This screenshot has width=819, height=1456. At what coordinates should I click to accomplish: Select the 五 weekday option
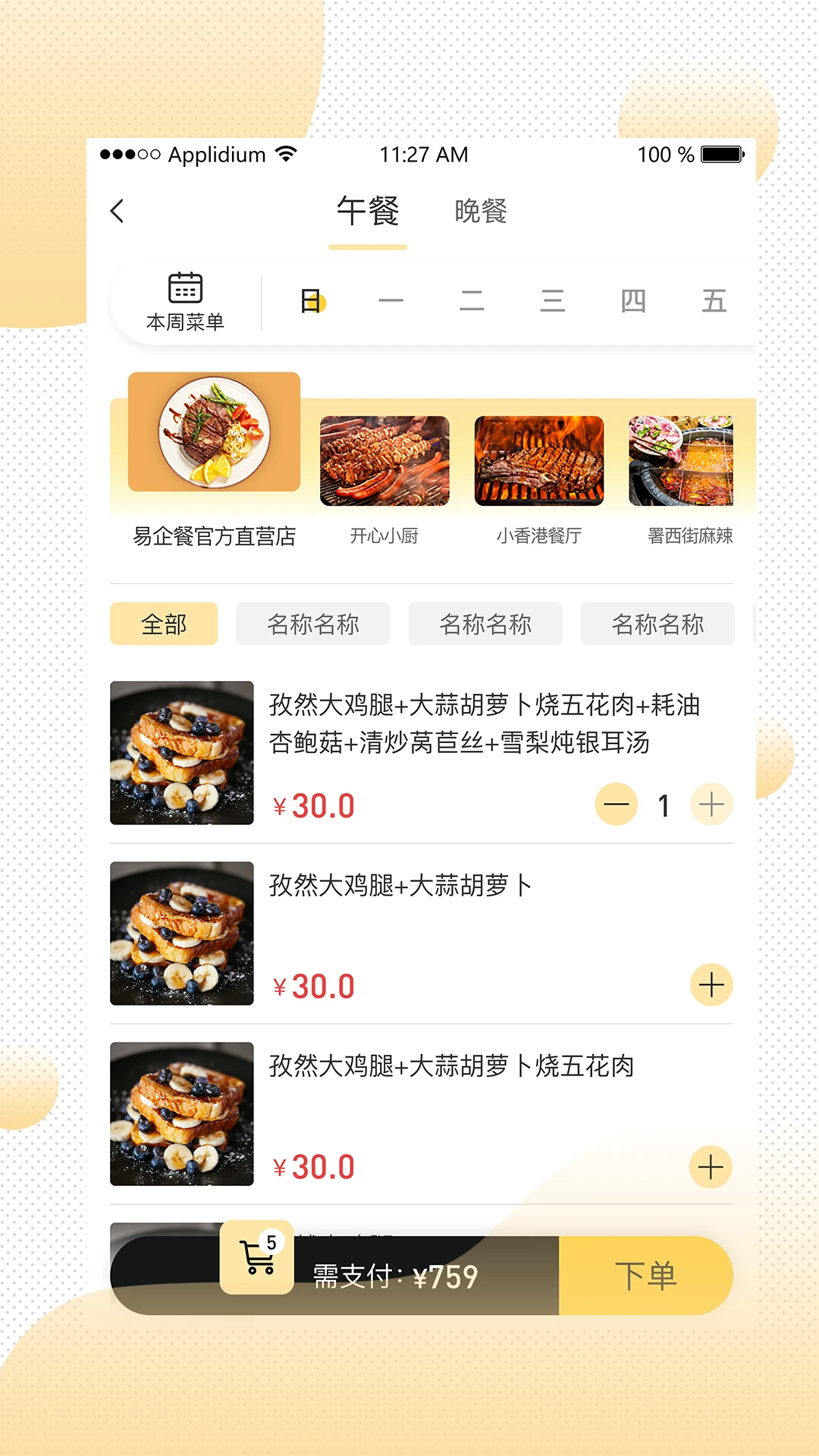click(x=714, y=301)
